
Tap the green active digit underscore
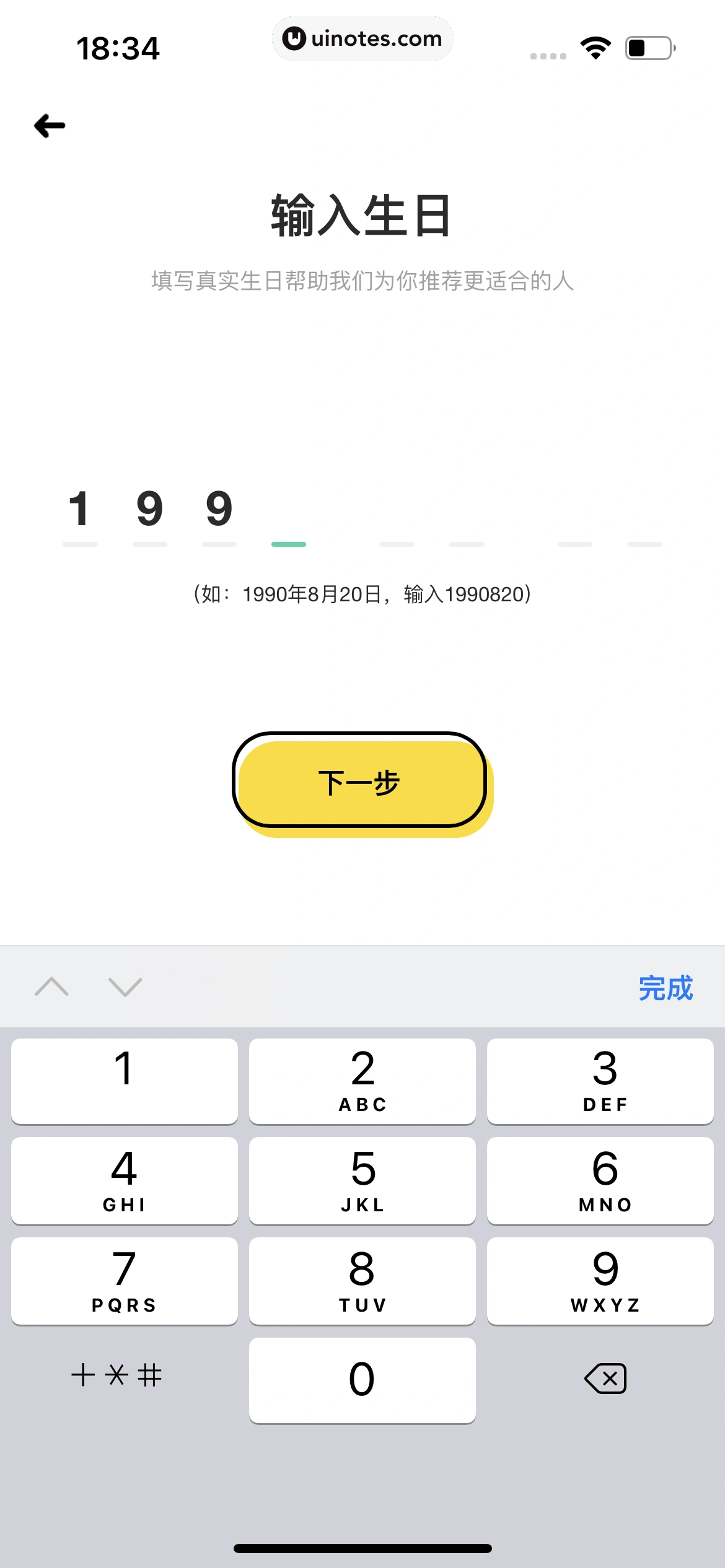288,543
